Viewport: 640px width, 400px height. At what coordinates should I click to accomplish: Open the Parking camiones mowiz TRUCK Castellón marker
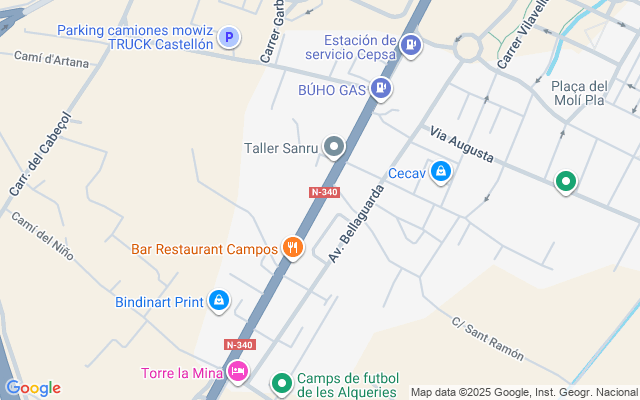coord(230,38)
